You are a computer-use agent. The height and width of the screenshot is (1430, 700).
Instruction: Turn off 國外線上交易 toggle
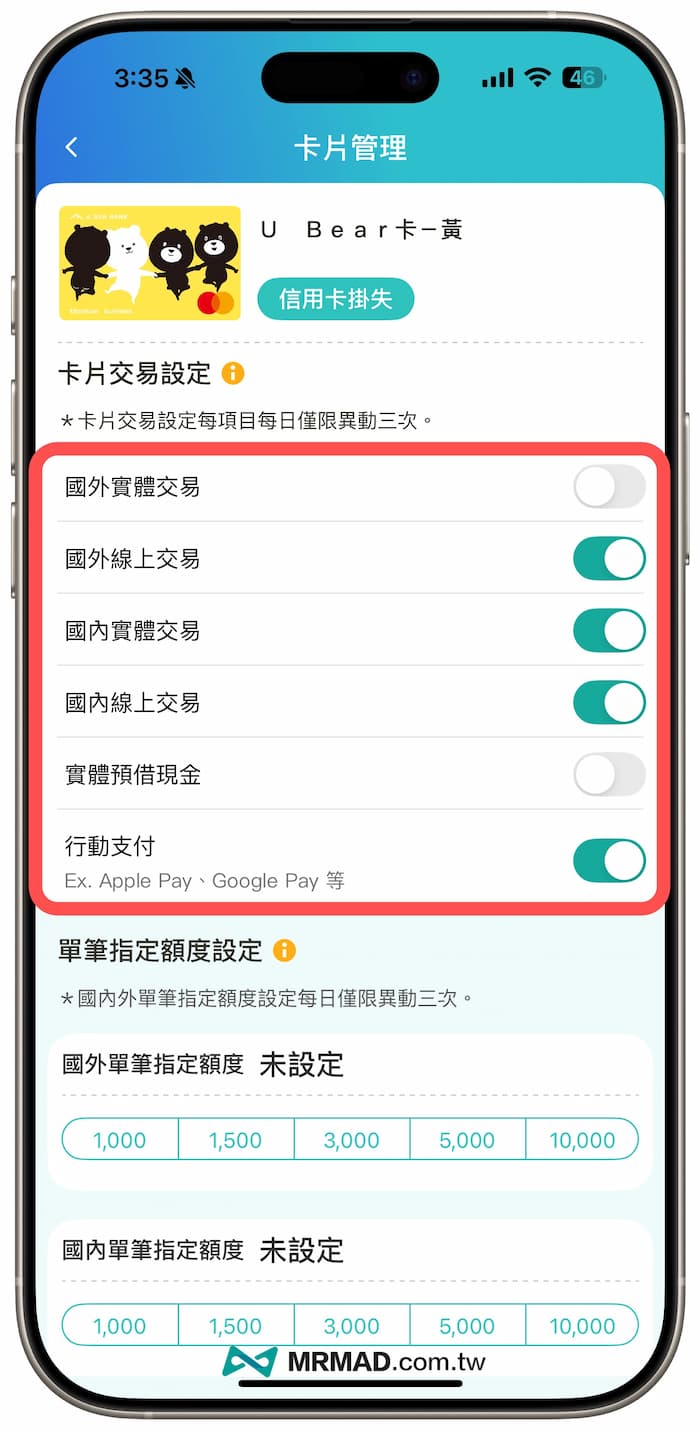pyautogui.click(x=609, y=559)
